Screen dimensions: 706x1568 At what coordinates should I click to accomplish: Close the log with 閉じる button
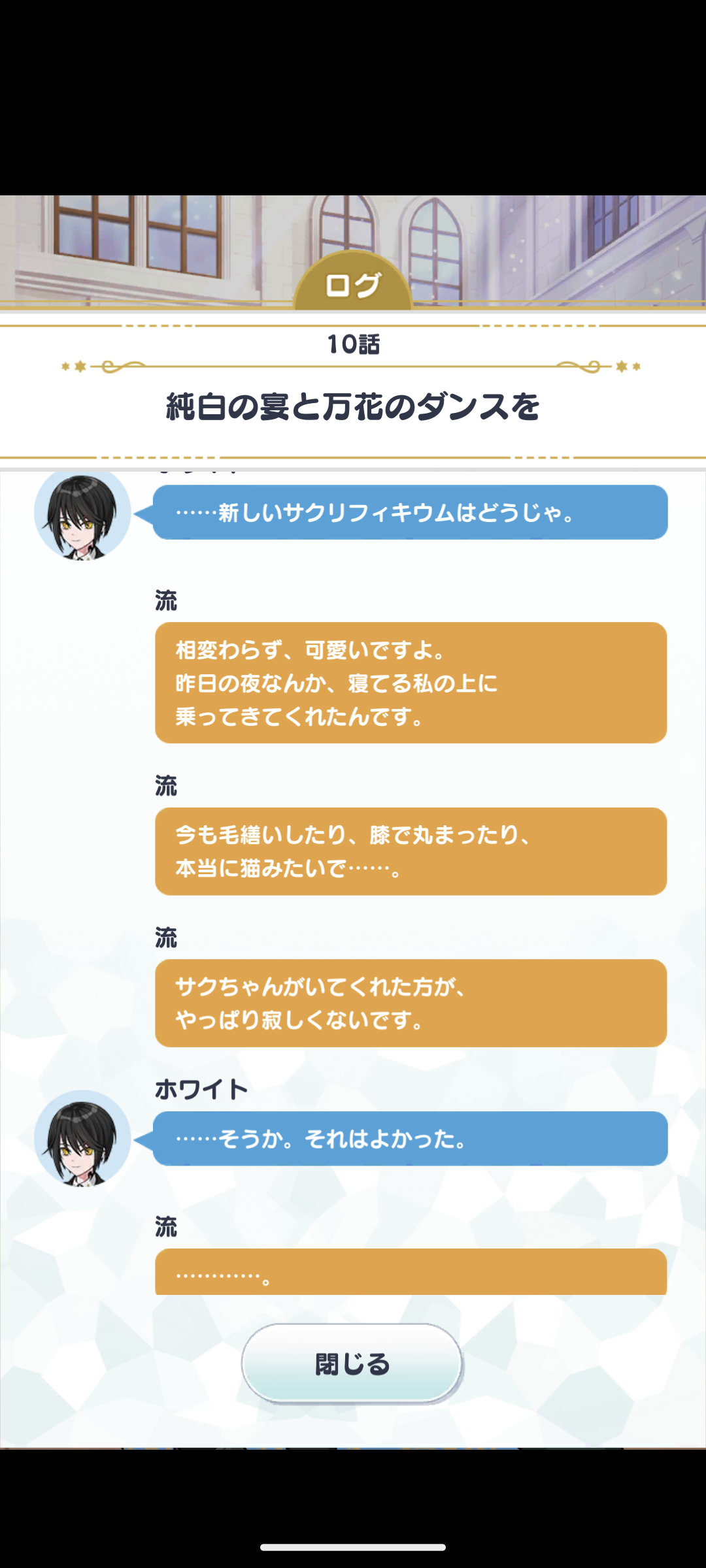(352, 1364)
